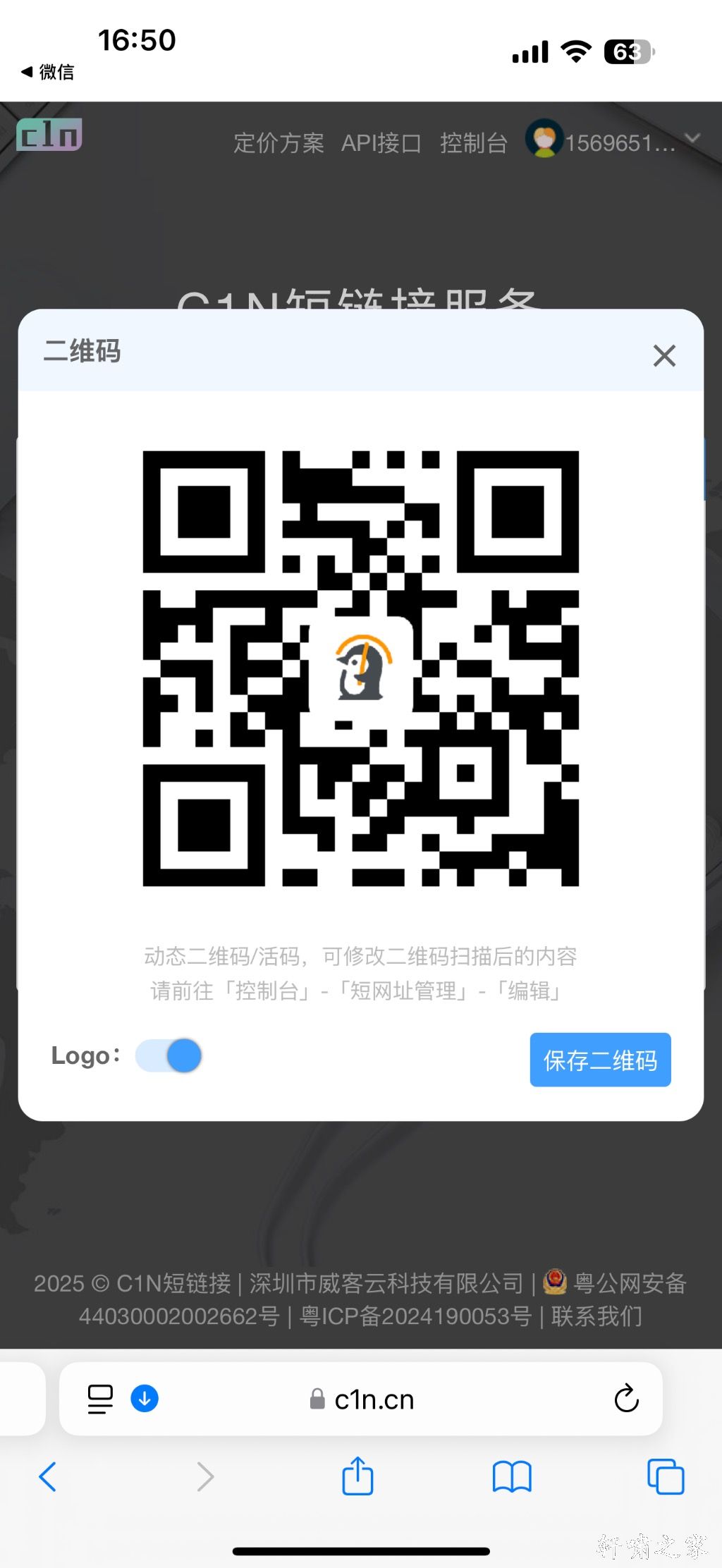
Task: Open the blue downloads indicator
Action: coord(145,1398)
